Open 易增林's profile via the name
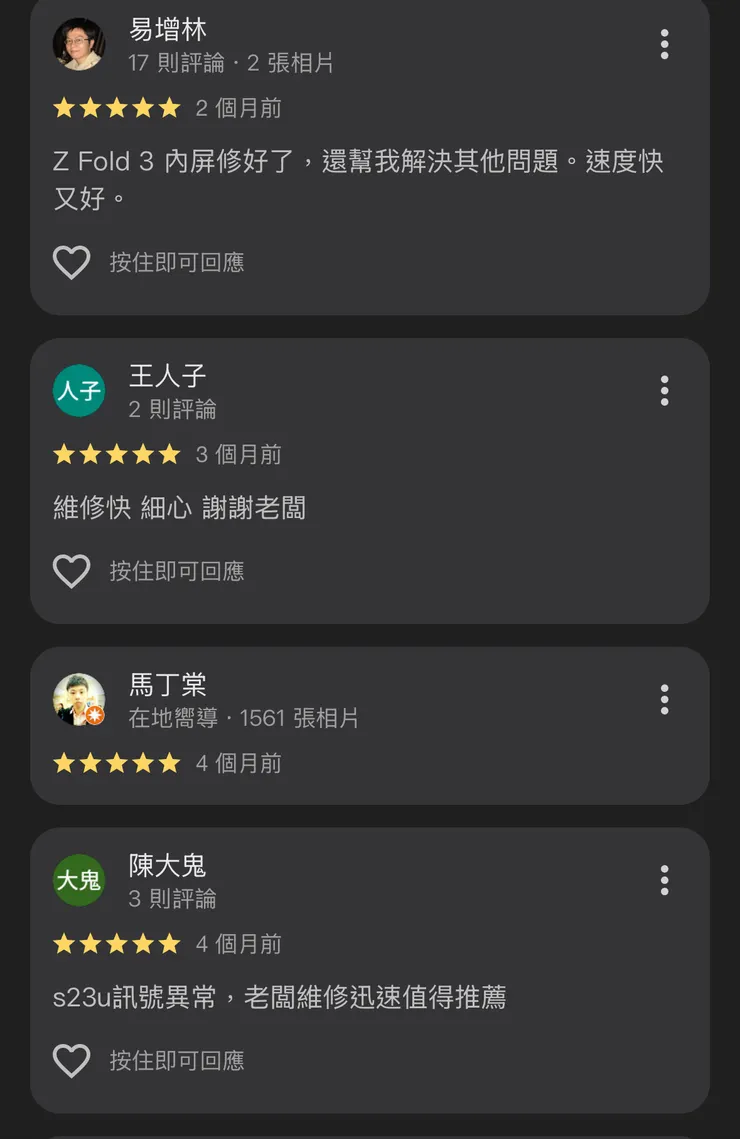The height and width of the screenshot is (1139, 740). click(168, 31)
